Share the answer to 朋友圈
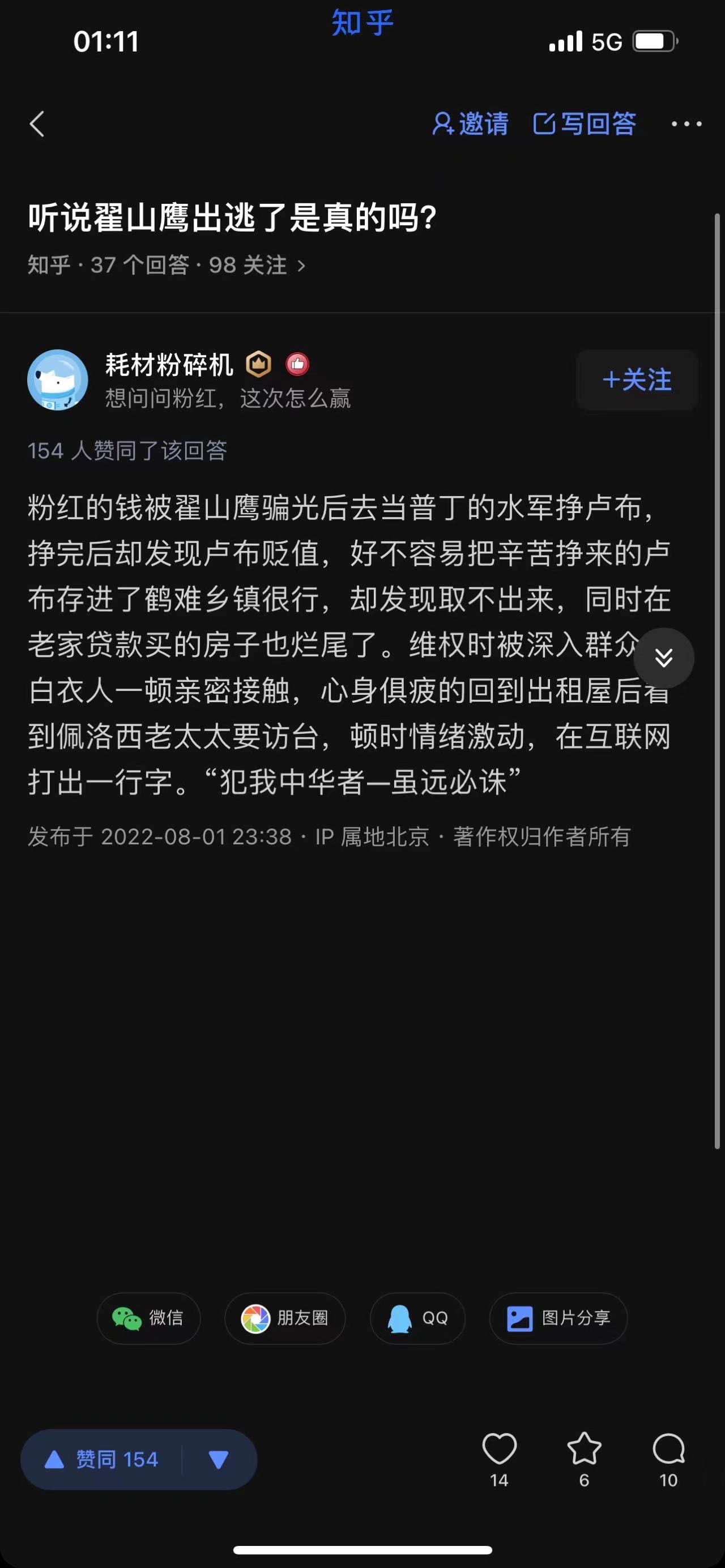Image resolution: width=725 pixels, height=1568 pixels. click(285, 1318)
